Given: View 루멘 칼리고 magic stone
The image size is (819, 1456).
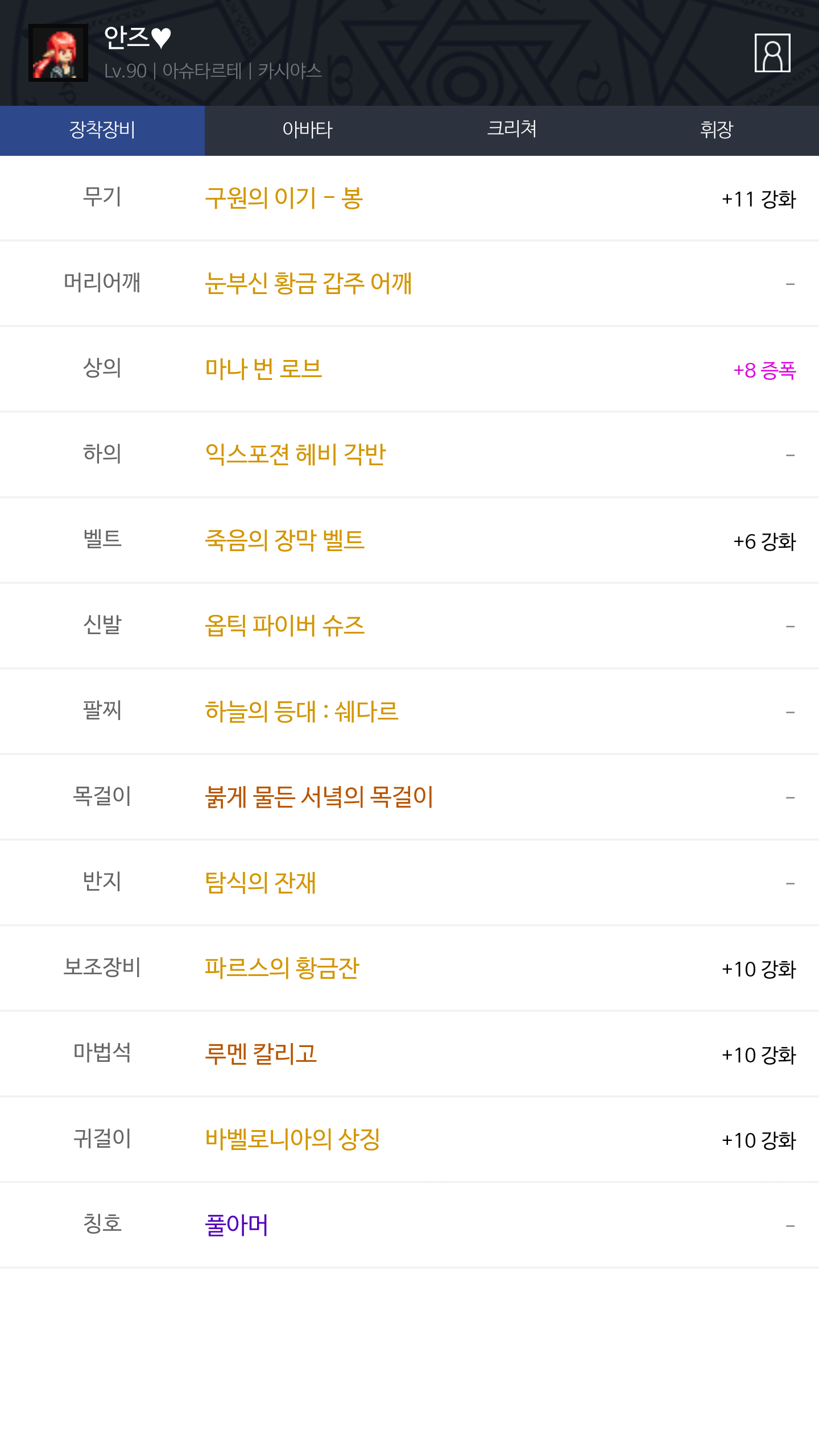Looking at the screenshot, I should 260,1054.
